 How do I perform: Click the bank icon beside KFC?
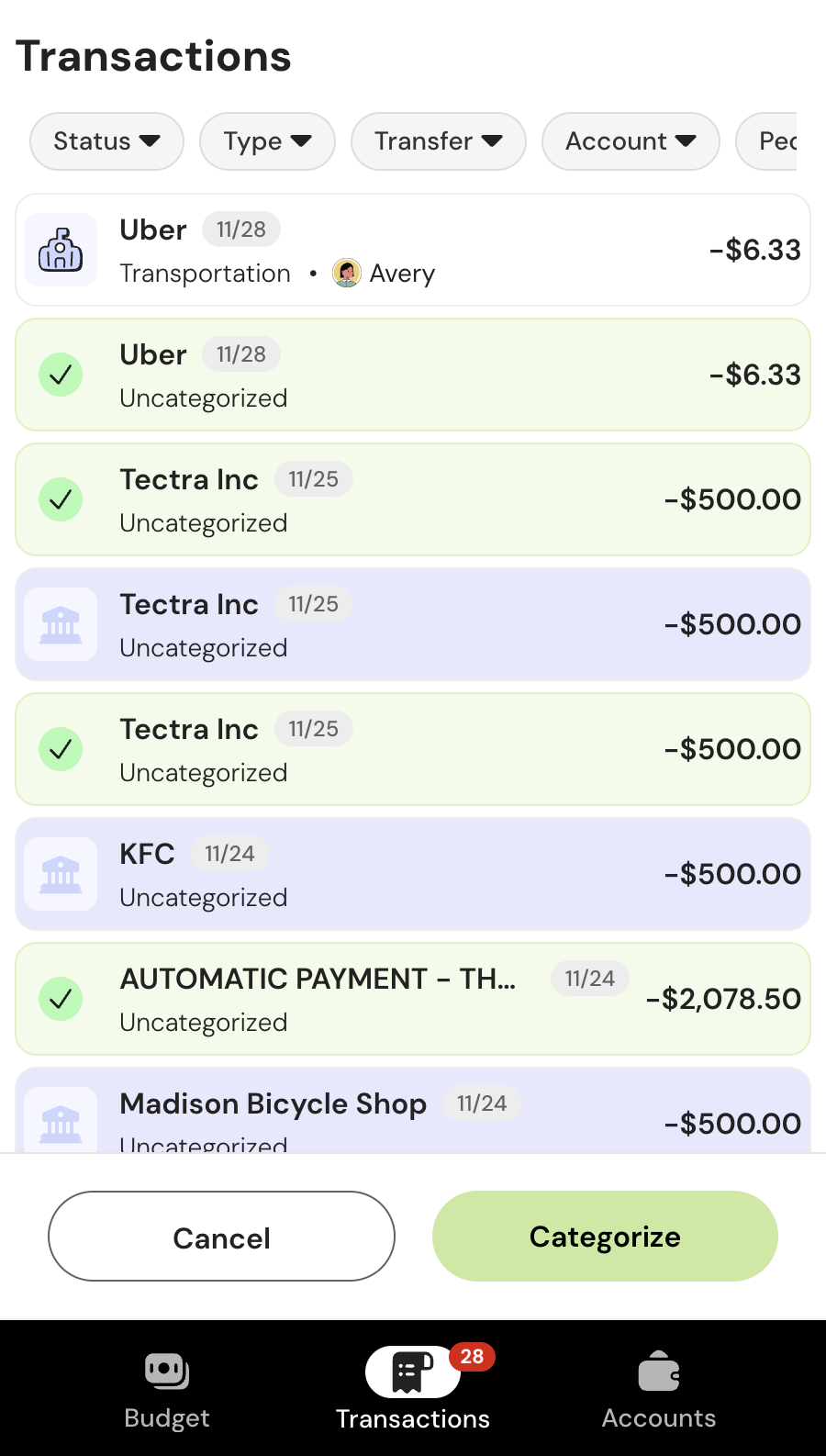61,874
